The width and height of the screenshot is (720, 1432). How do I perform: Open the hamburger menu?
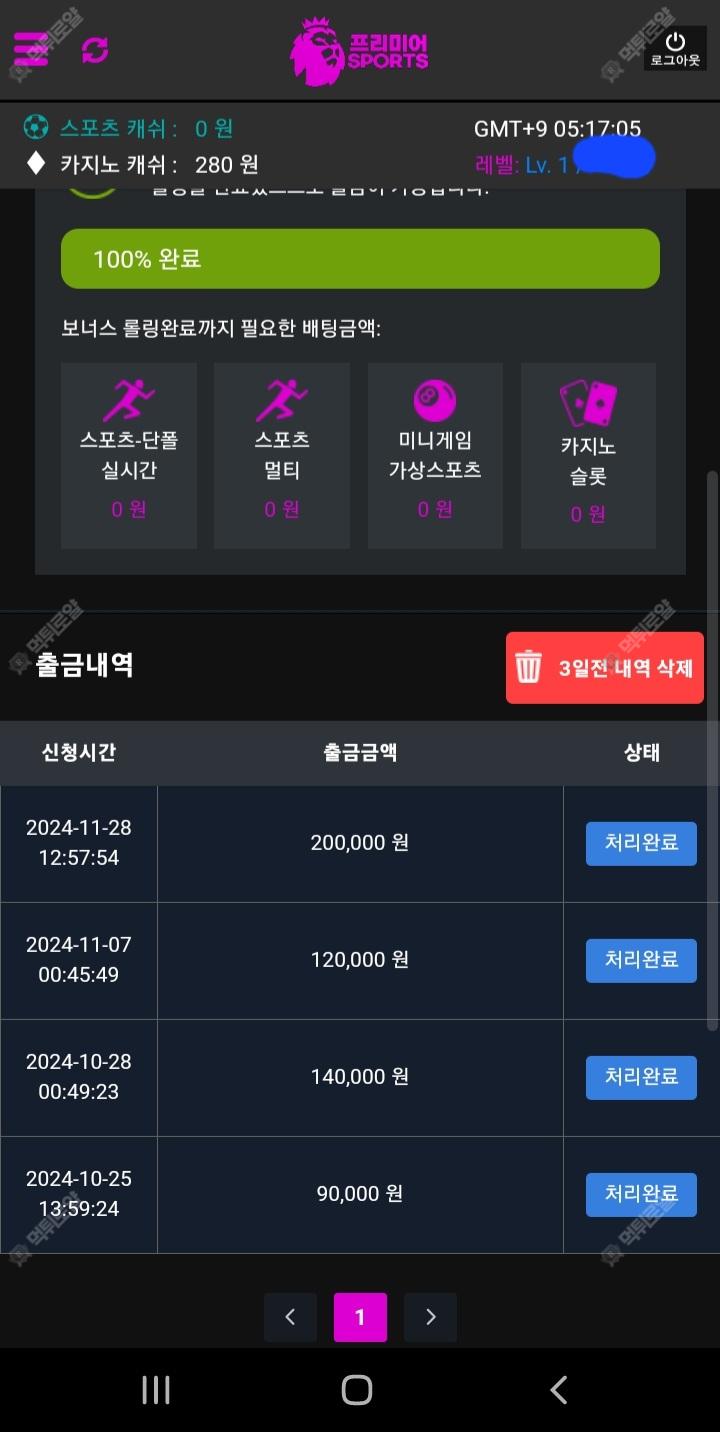(31, 49)
